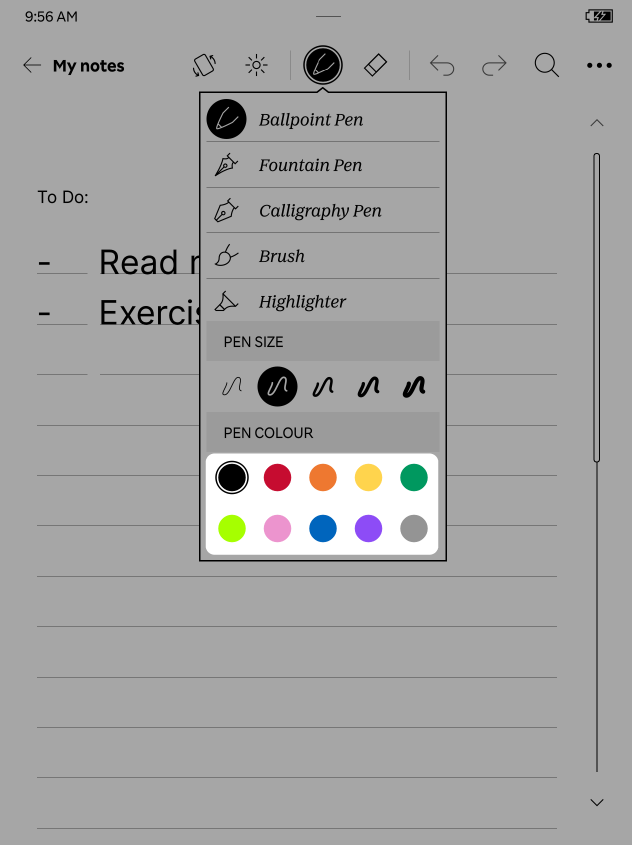632x845 pixels.
Task: Choose the orange pen colour
Action: click(x=323, y=478)
